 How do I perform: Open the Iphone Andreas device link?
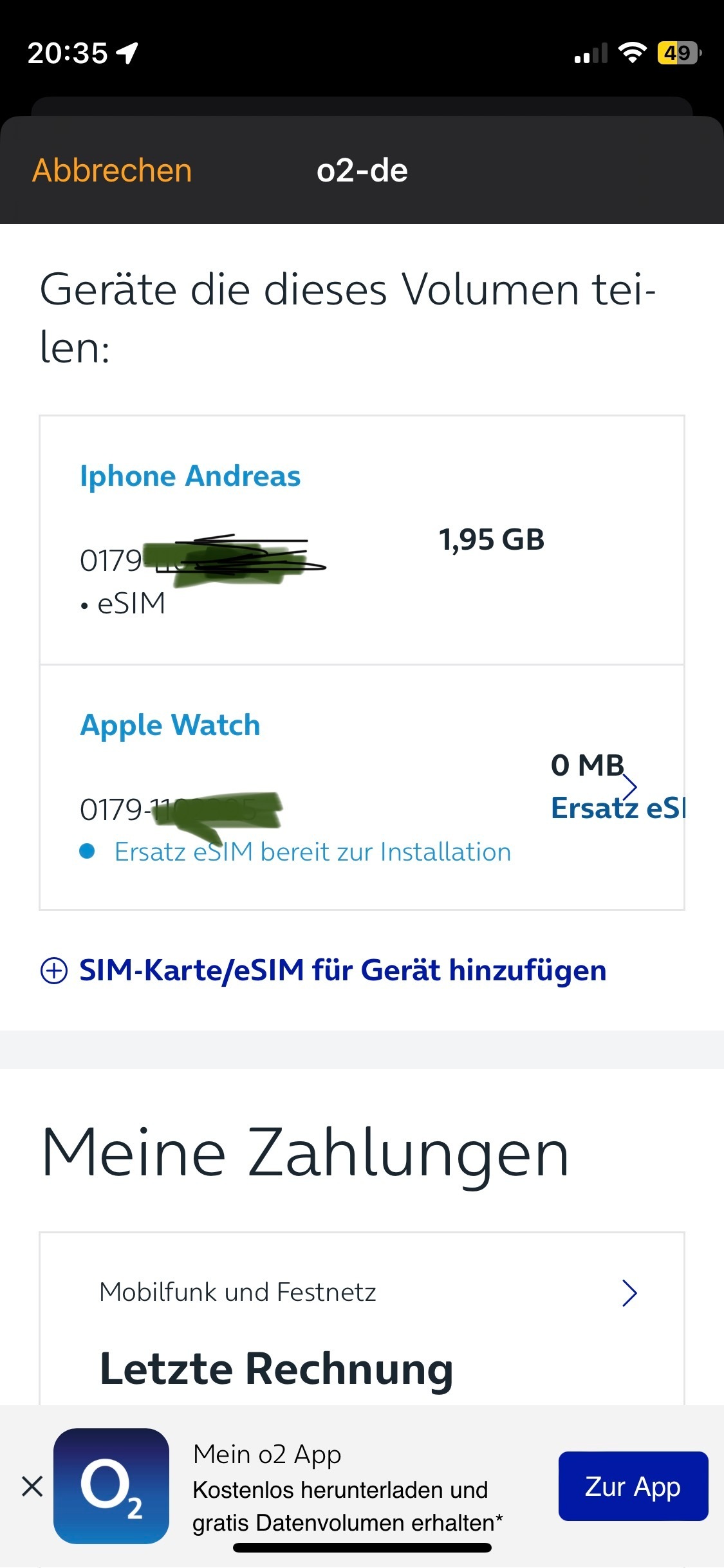[x=190, y=476]
